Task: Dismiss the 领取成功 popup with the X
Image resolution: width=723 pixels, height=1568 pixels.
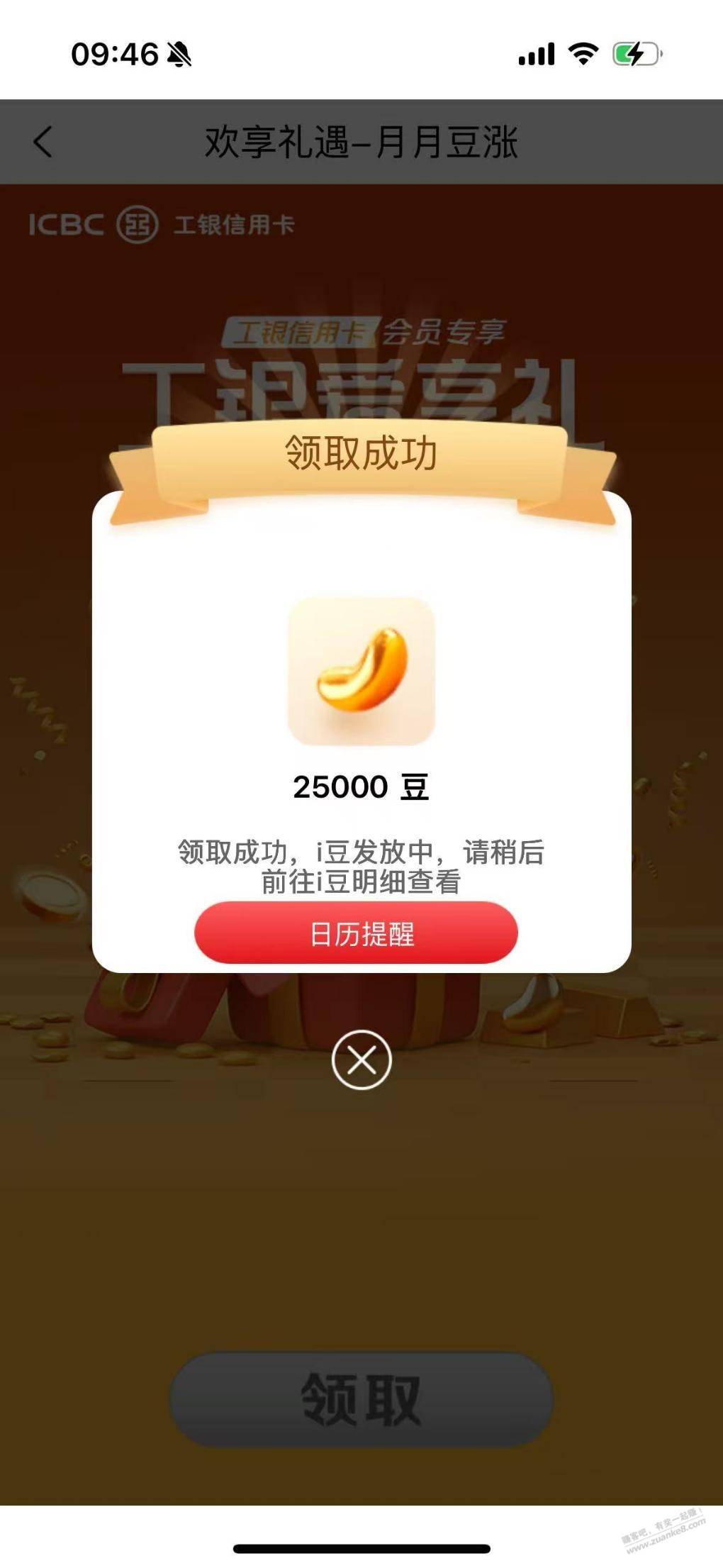Action: pyautogui.click(x=361, y=1060)
